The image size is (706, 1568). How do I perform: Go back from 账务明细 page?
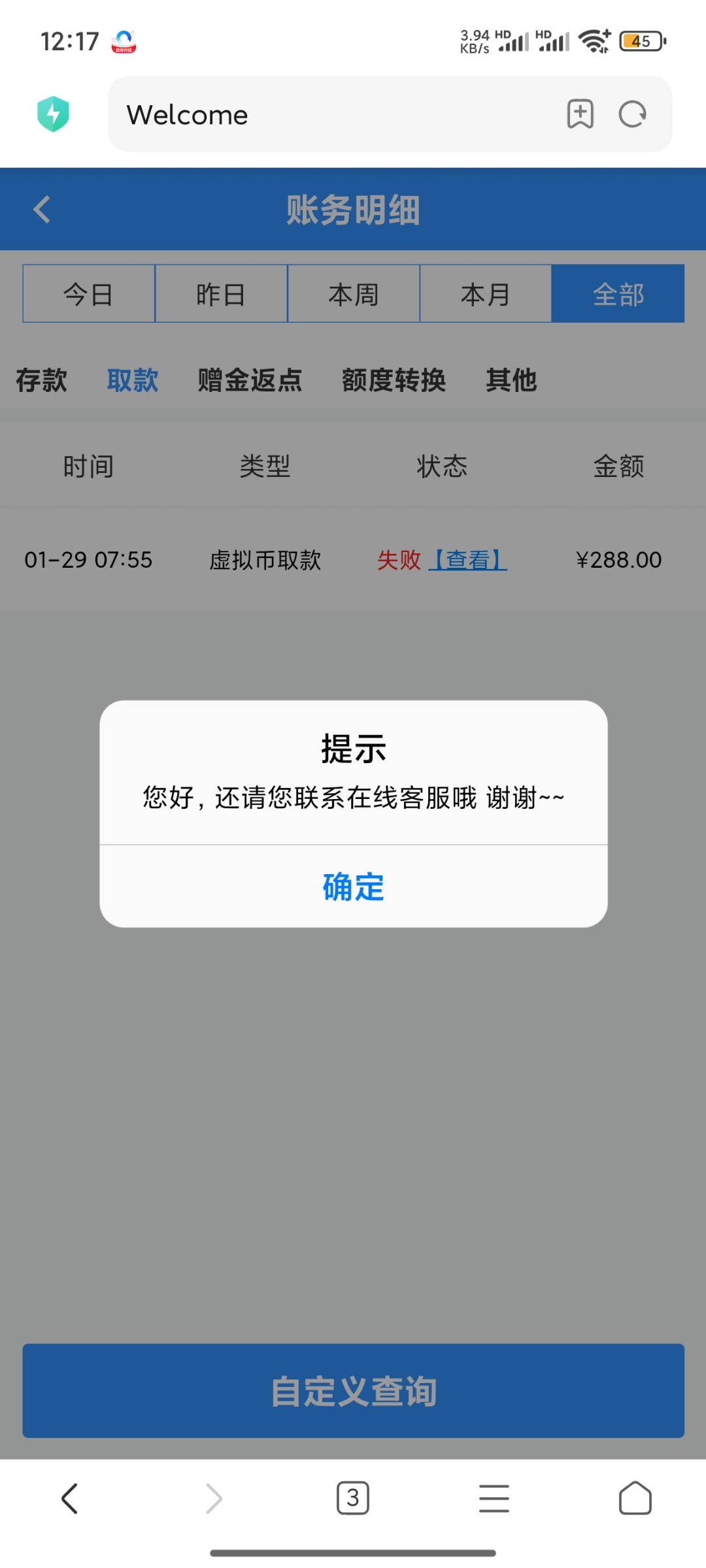[42, 210]
